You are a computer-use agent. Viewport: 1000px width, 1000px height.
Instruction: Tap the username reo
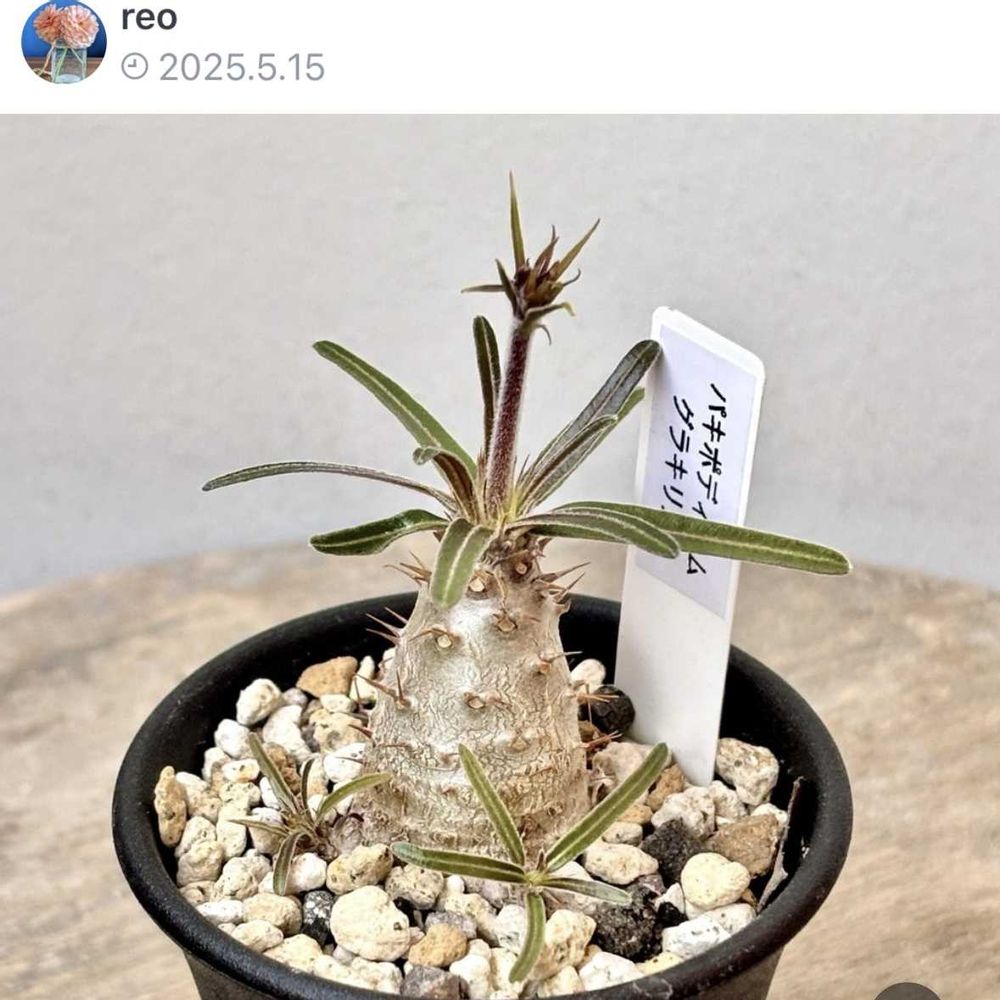(x=149, y=17)
